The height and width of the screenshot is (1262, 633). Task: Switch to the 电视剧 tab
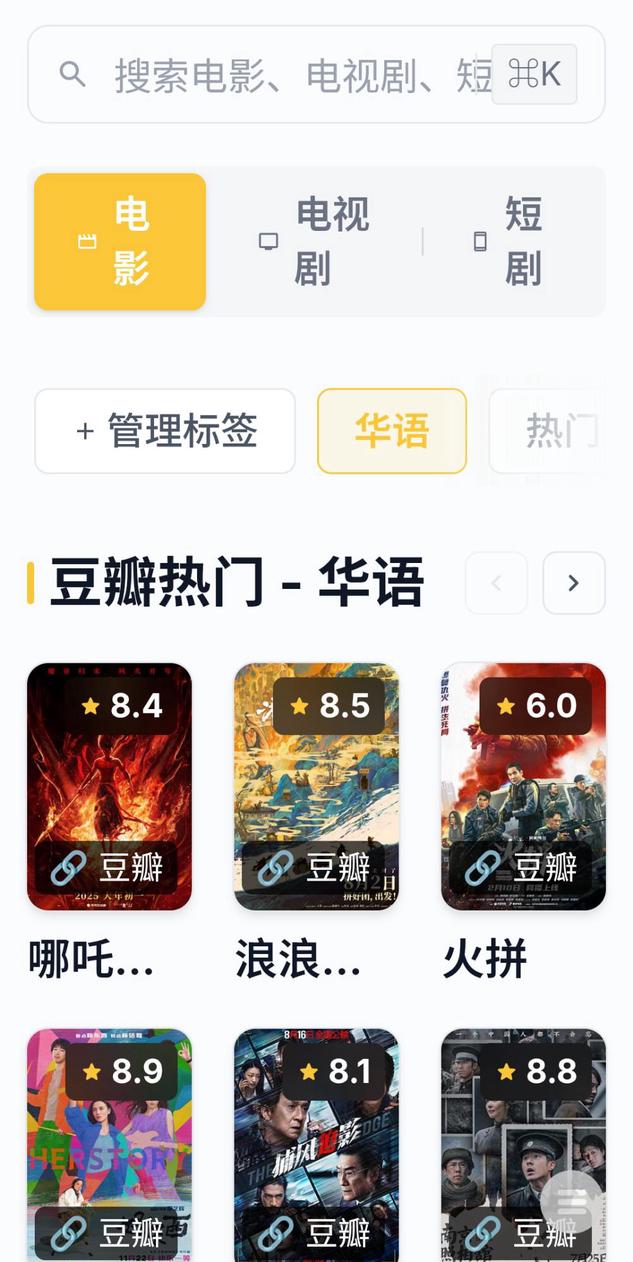tap(315, 242)
